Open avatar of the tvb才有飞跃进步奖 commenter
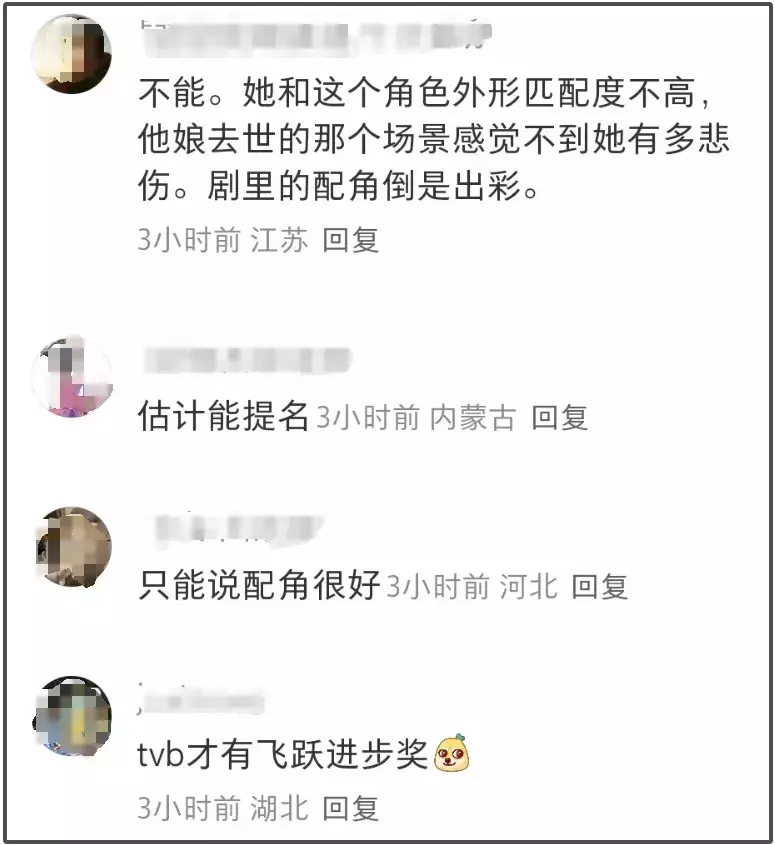775x845 pixels. [x=72, y=716]
